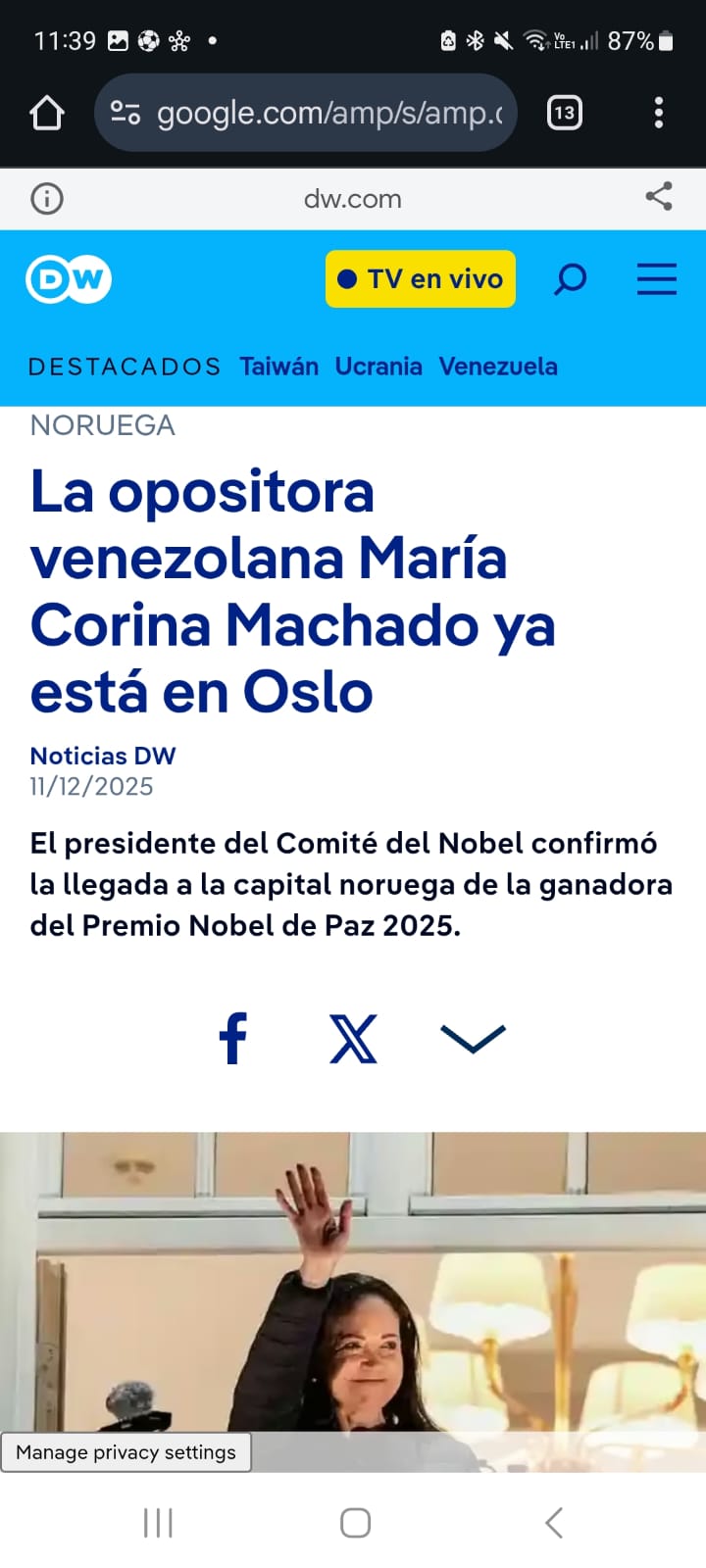
Task: Open the browser overflow menu
Action: (659, 114)
